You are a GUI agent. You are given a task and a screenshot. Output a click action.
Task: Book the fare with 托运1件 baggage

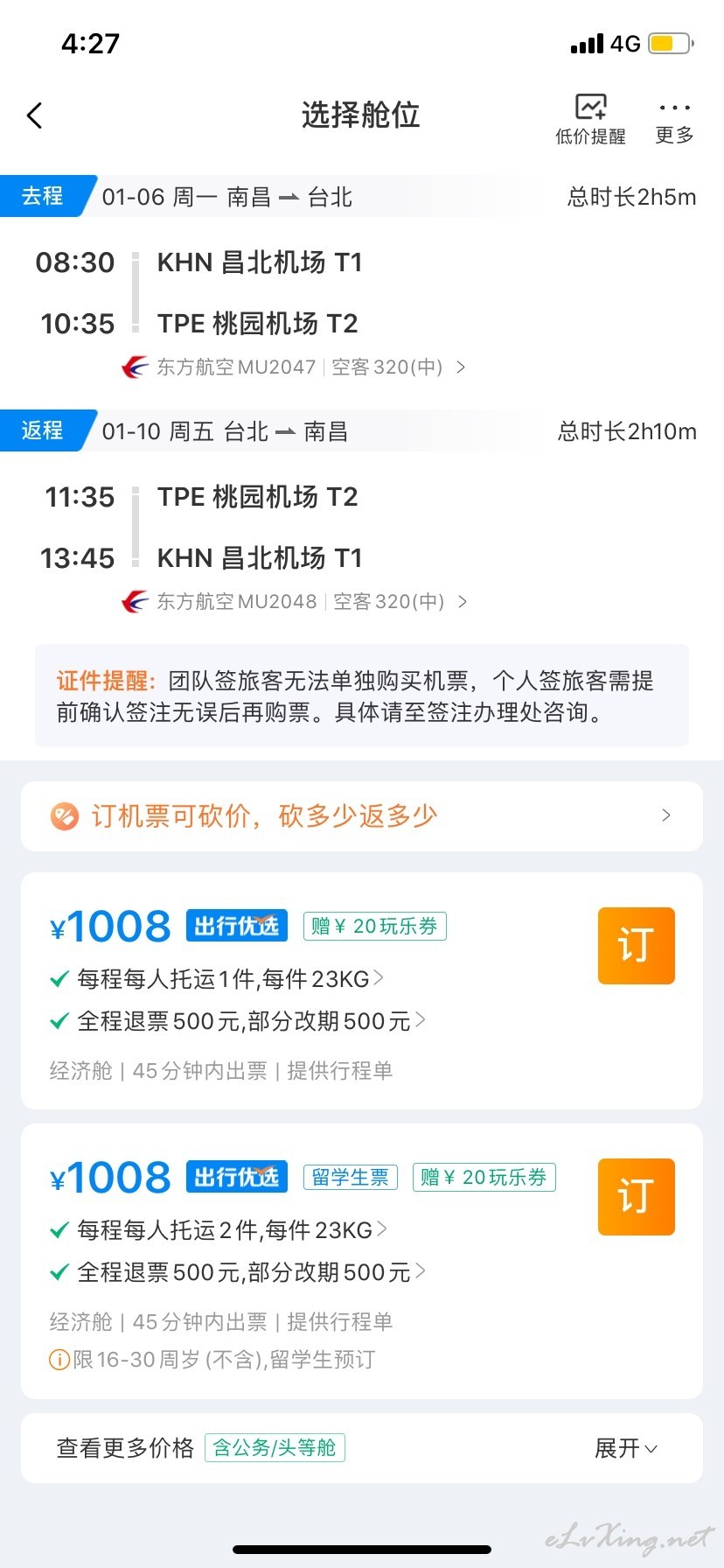636,946
